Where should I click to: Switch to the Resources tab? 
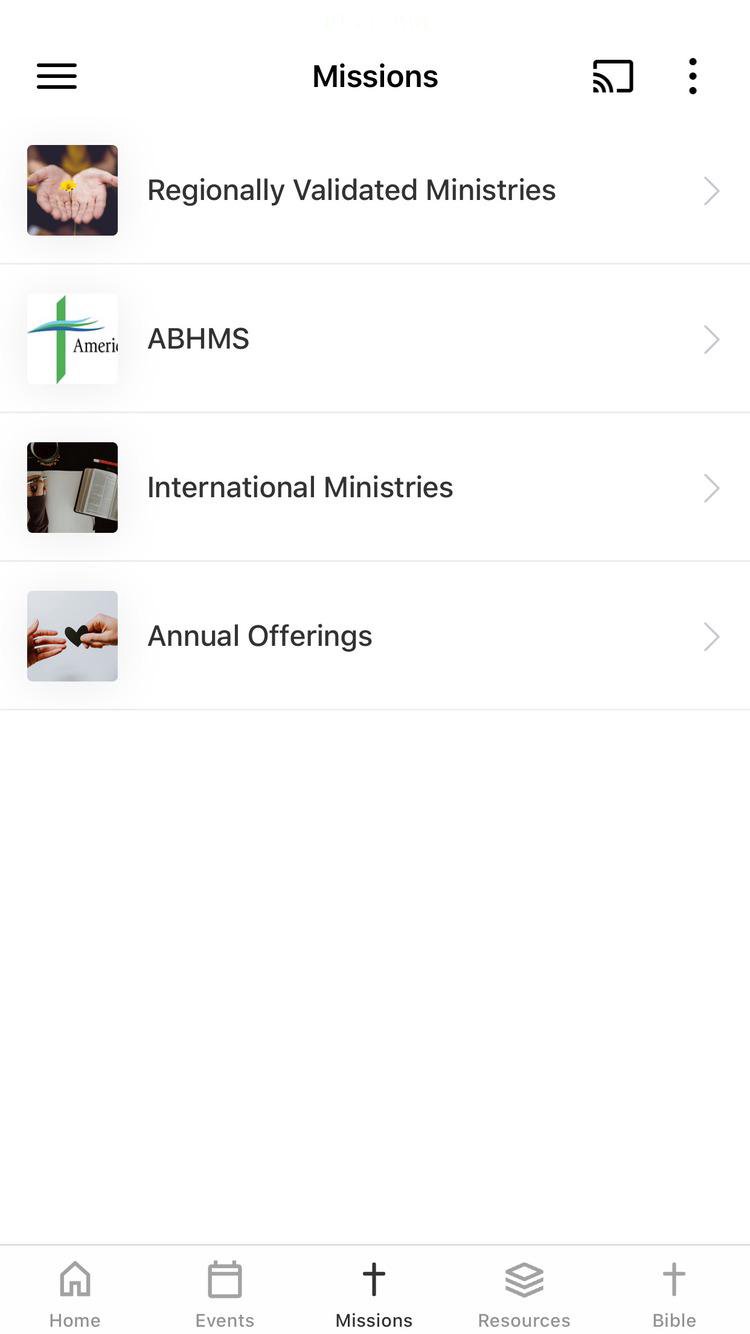pos(524,1292)
